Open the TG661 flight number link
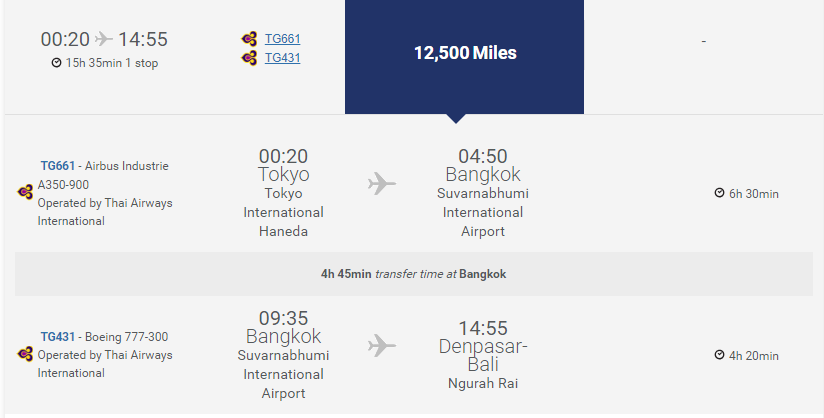The width and height of the screenshot is (824, 418). [282, 39]
